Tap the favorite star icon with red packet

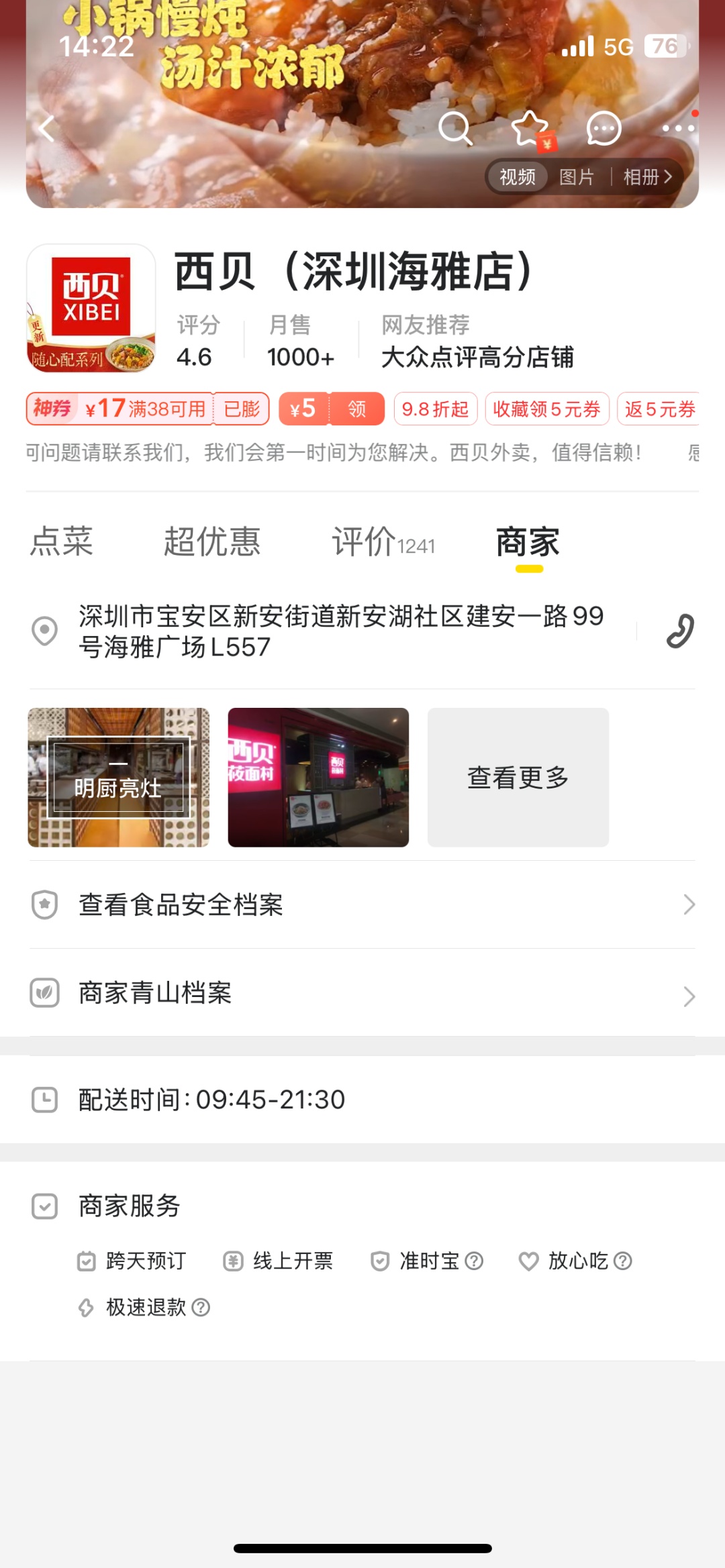coord(530,129)
